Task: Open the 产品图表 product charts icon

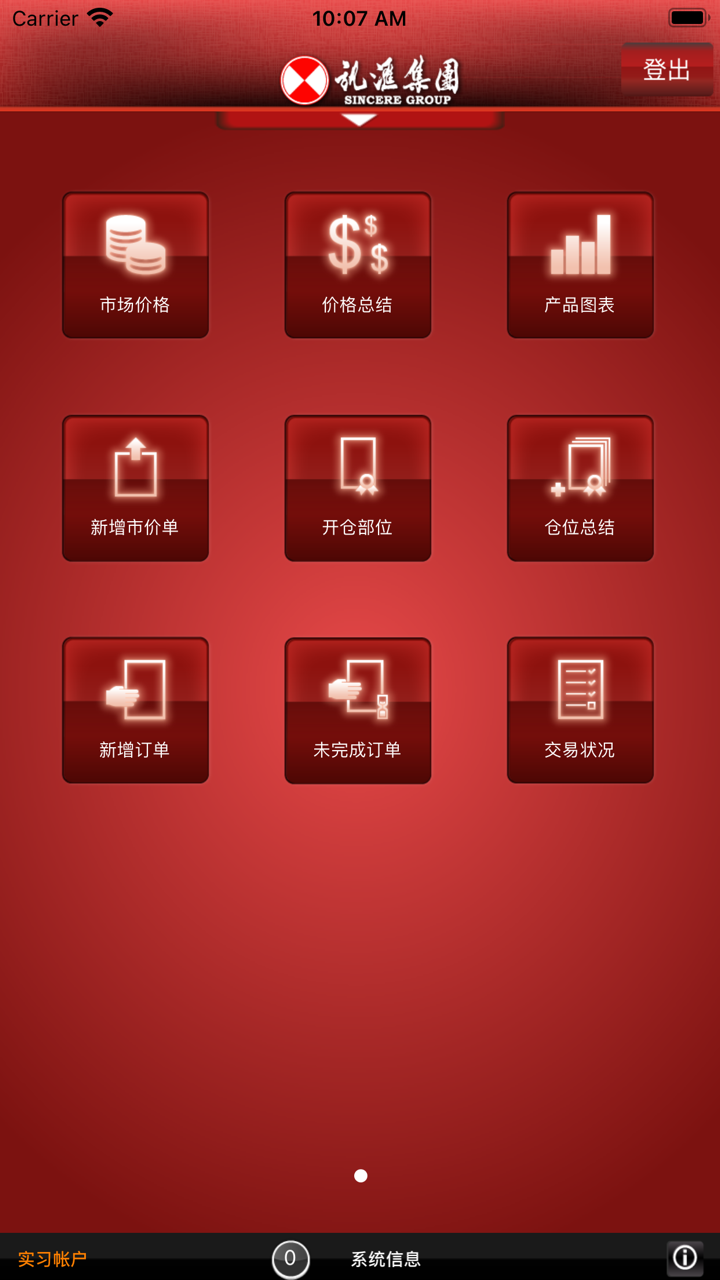Action: (580, 265)
